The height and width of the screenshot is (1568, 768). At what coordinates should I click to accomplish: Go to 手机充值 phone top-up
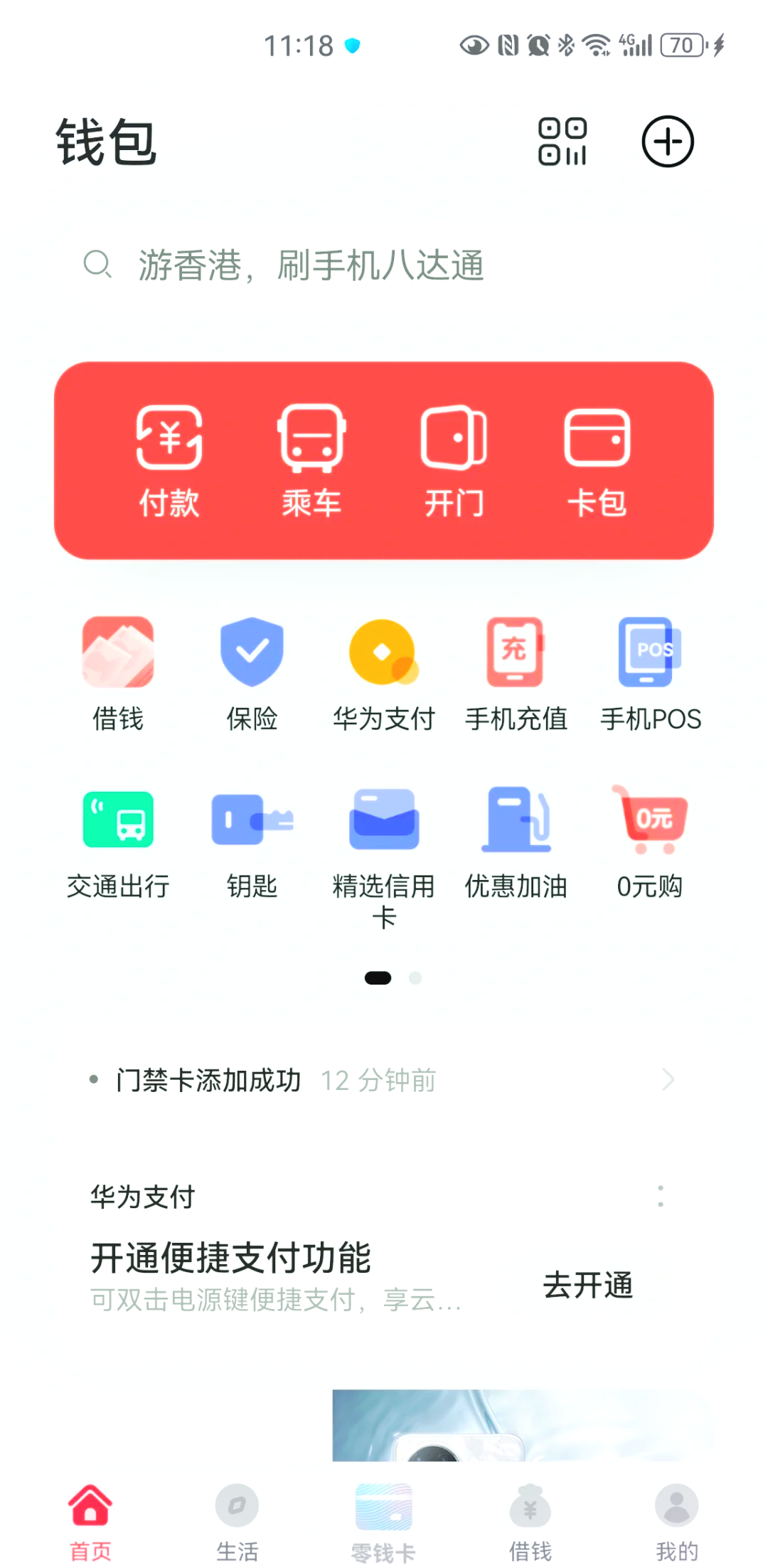pos(516,674)
